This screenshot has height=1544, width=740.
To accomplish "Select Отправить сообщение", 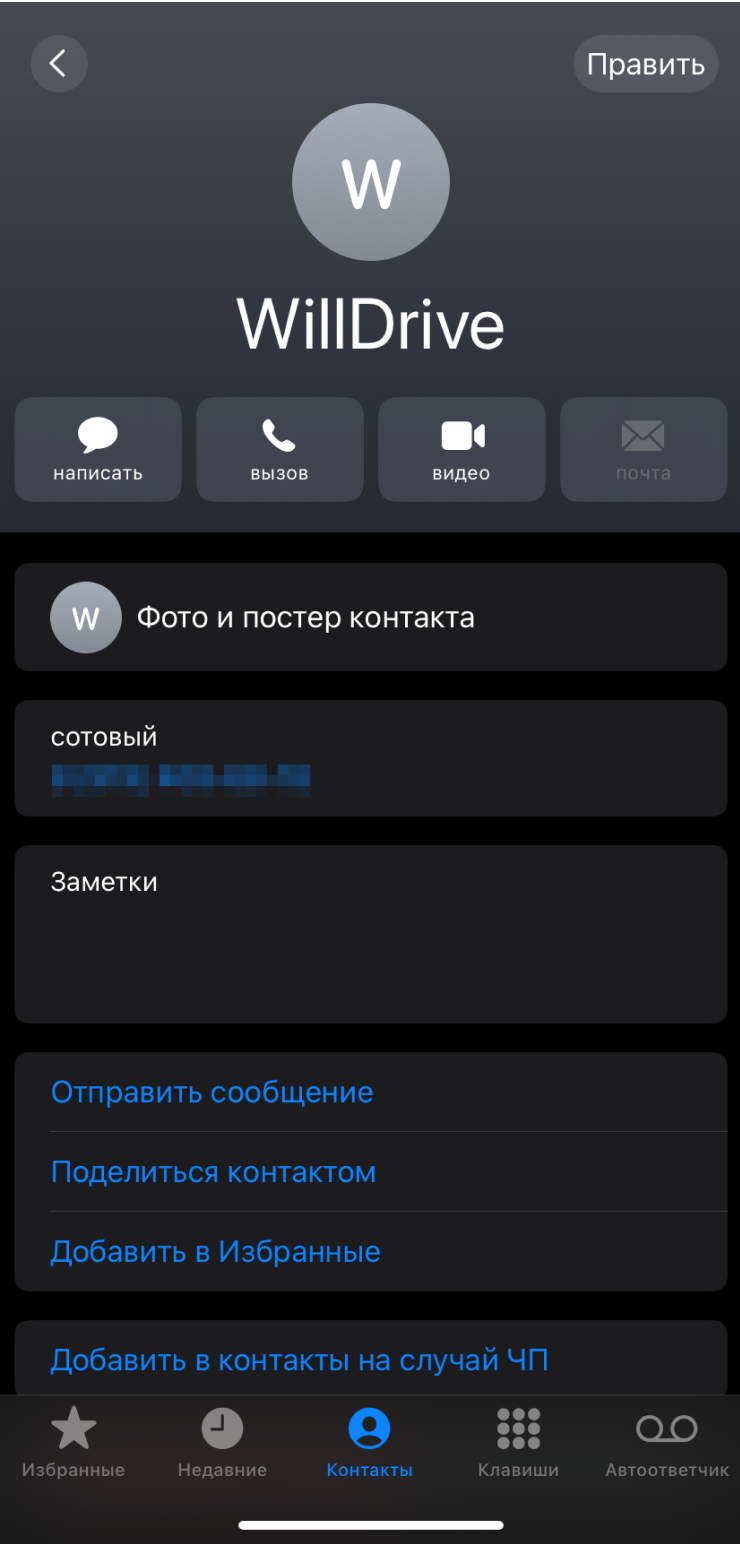I will 212,1091.
